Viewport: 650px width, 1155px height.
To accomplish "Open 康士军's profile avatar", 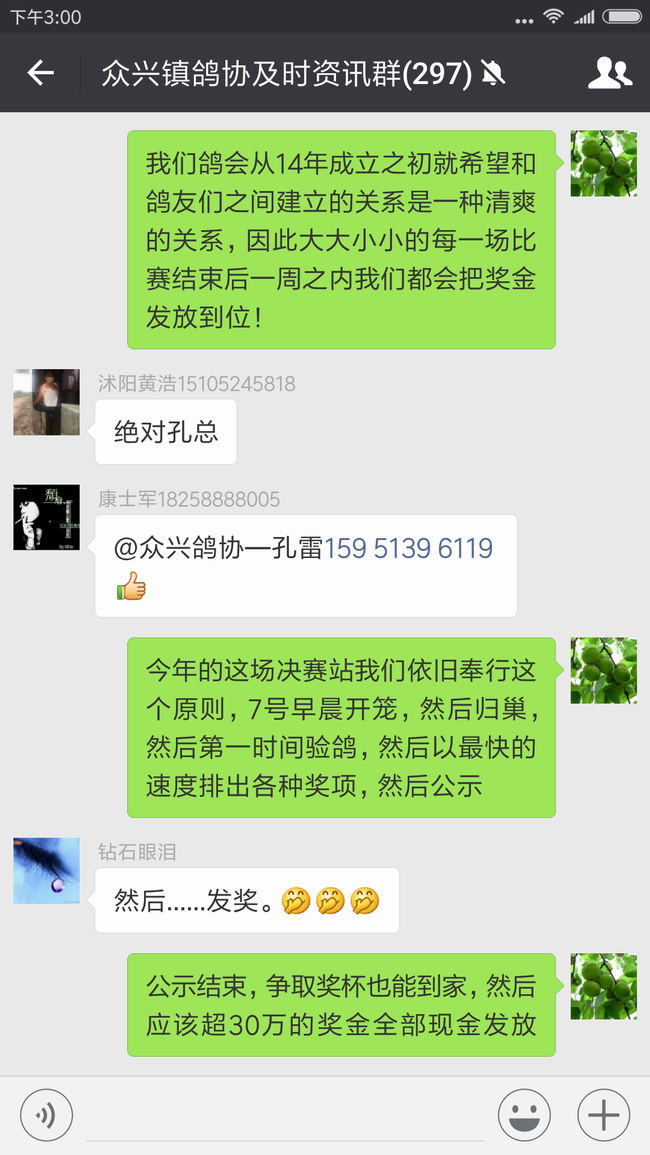I will pyautogui.click(x=46, y=517).
